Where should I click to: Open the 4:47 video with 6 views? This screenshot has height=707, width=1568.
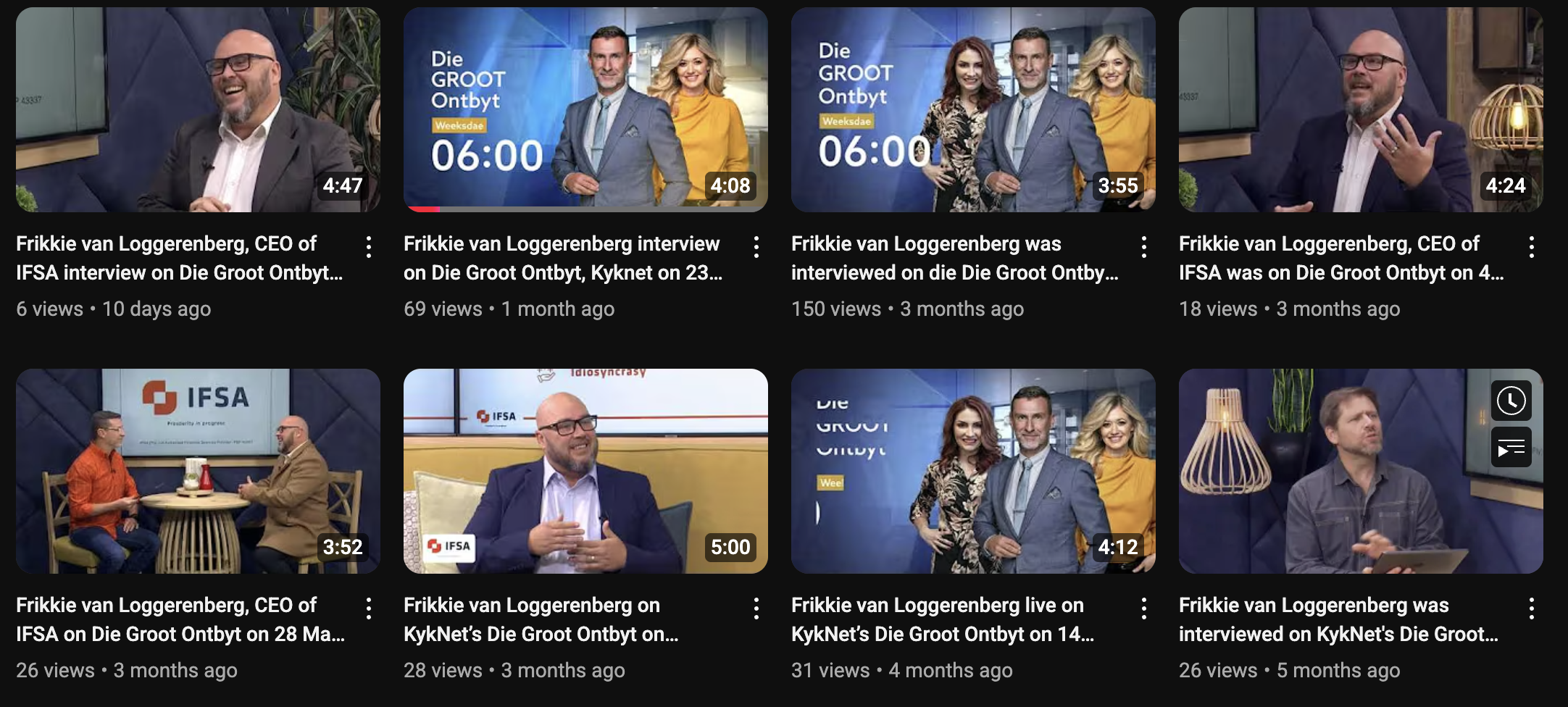198,110
